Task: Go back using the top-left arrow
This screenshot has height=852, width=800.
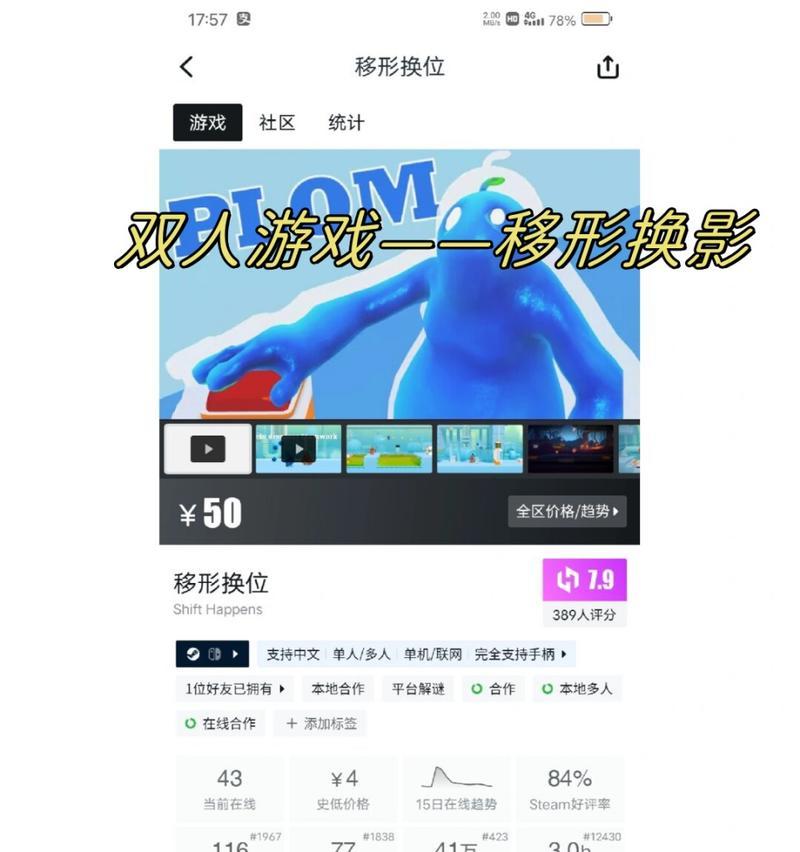Action: [x=186, y=67]
